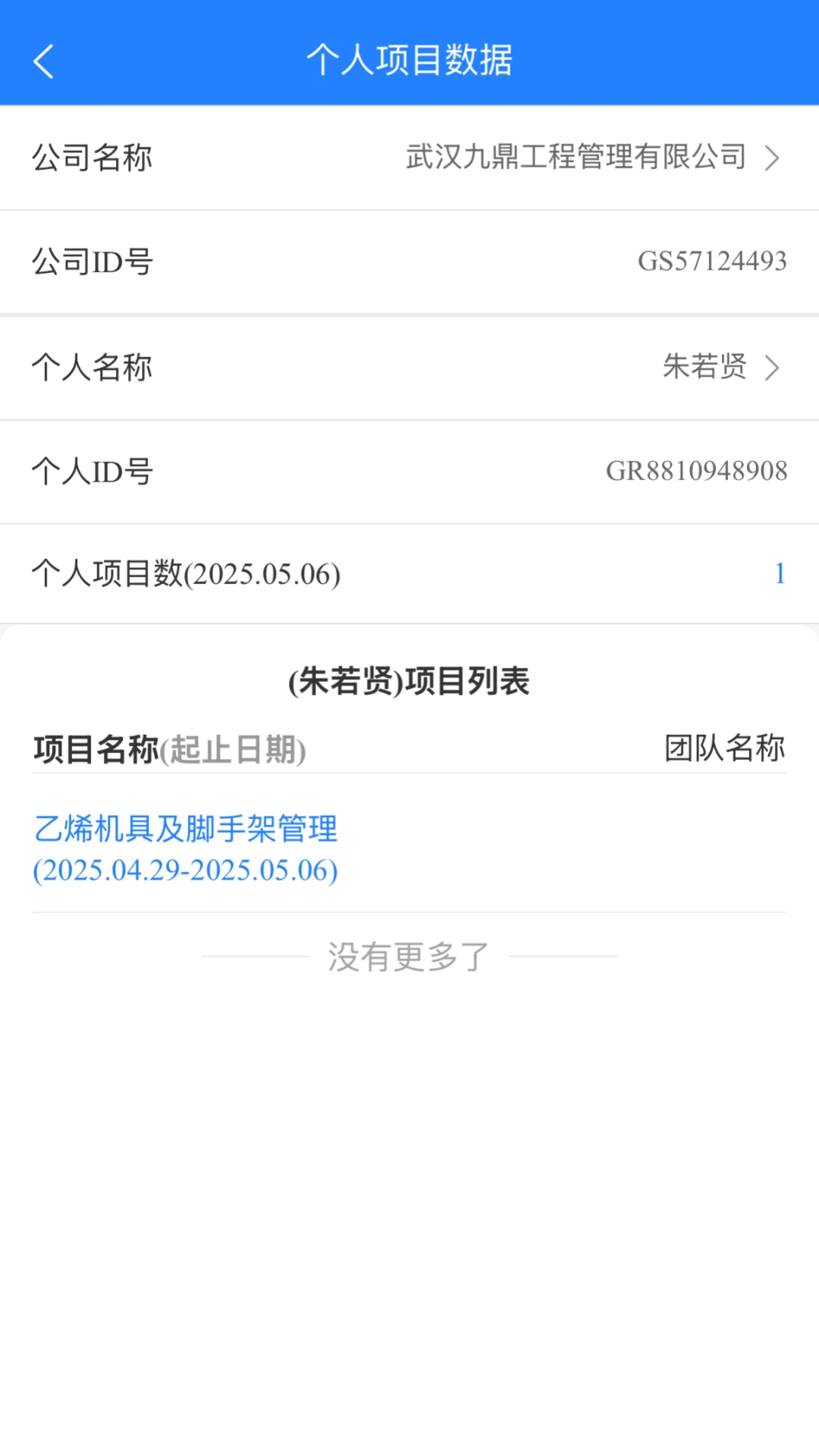Tap the 团队名称 column header
The height and width of the screenshot is (1456, 819).
[x=726, y=749]
